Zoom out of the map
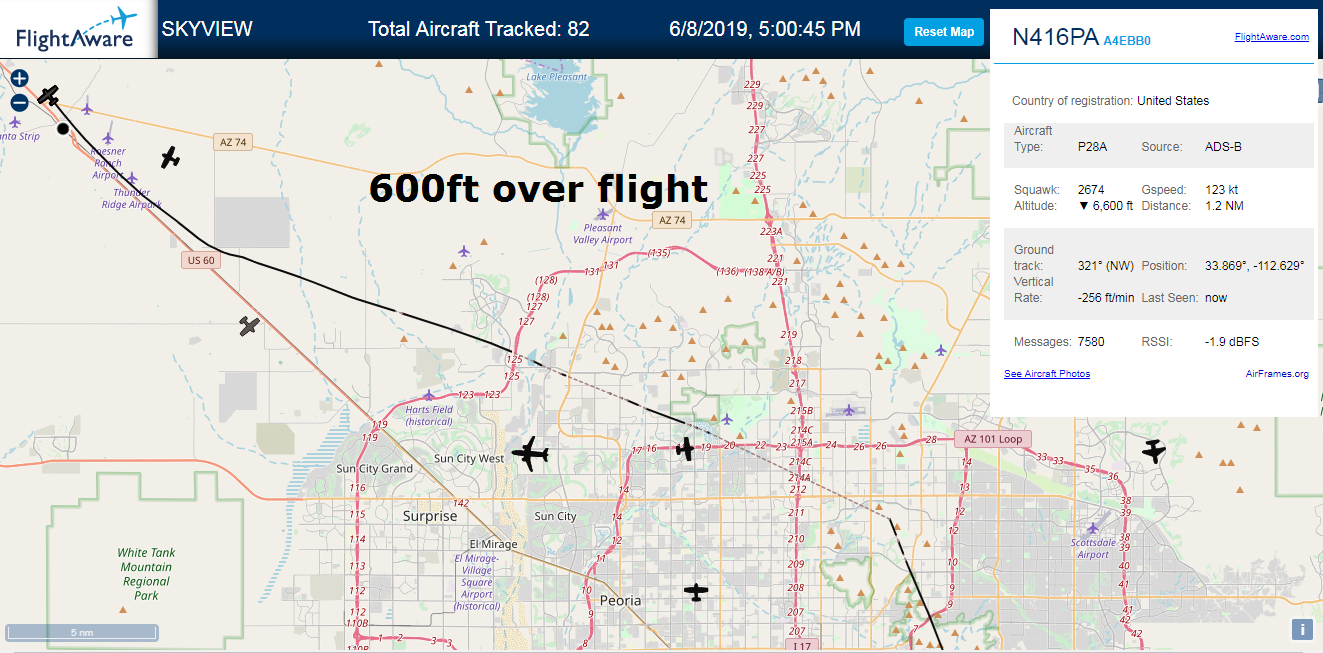Viewport: 1323px width, 653px height. 19,102
